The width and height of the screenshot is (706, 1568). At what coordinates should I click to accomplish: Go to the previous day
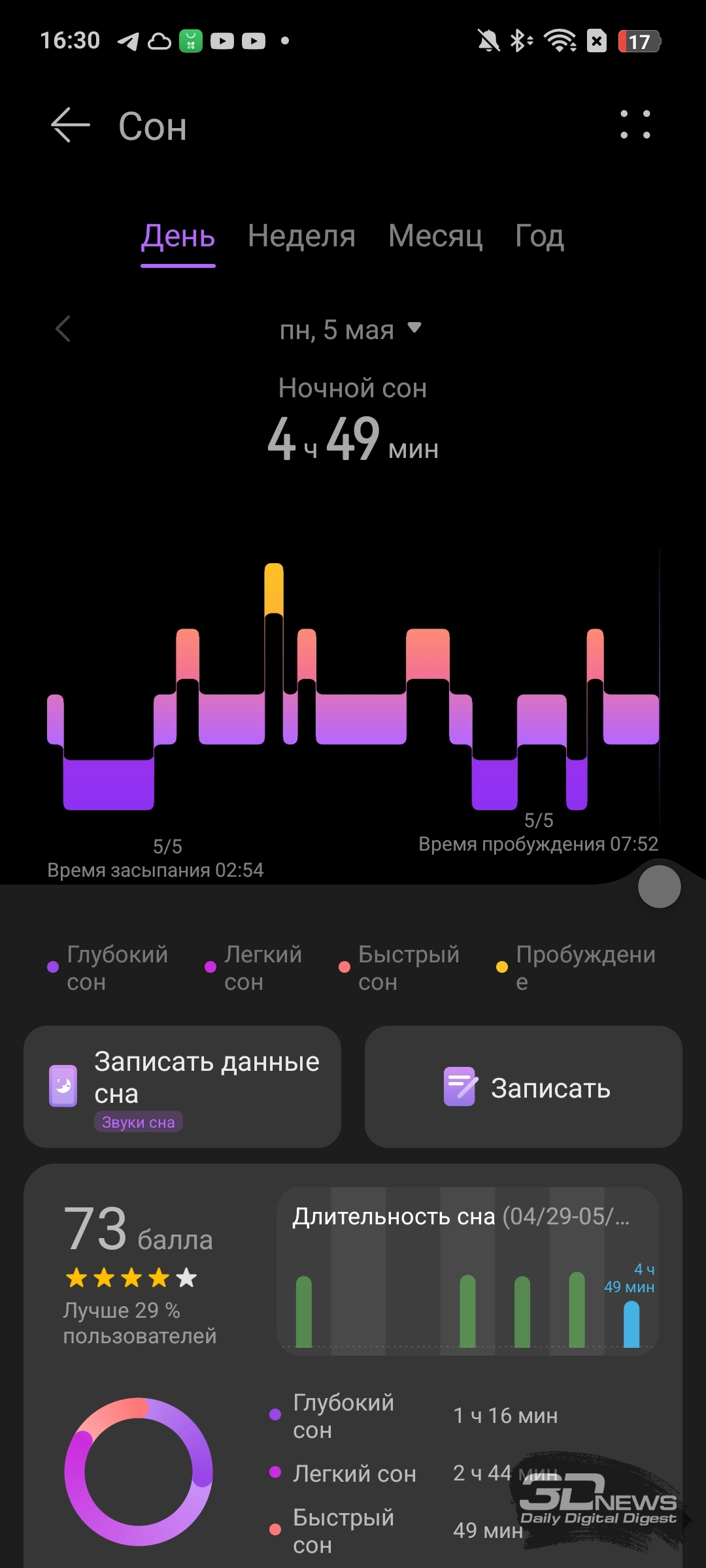[63, 329]
